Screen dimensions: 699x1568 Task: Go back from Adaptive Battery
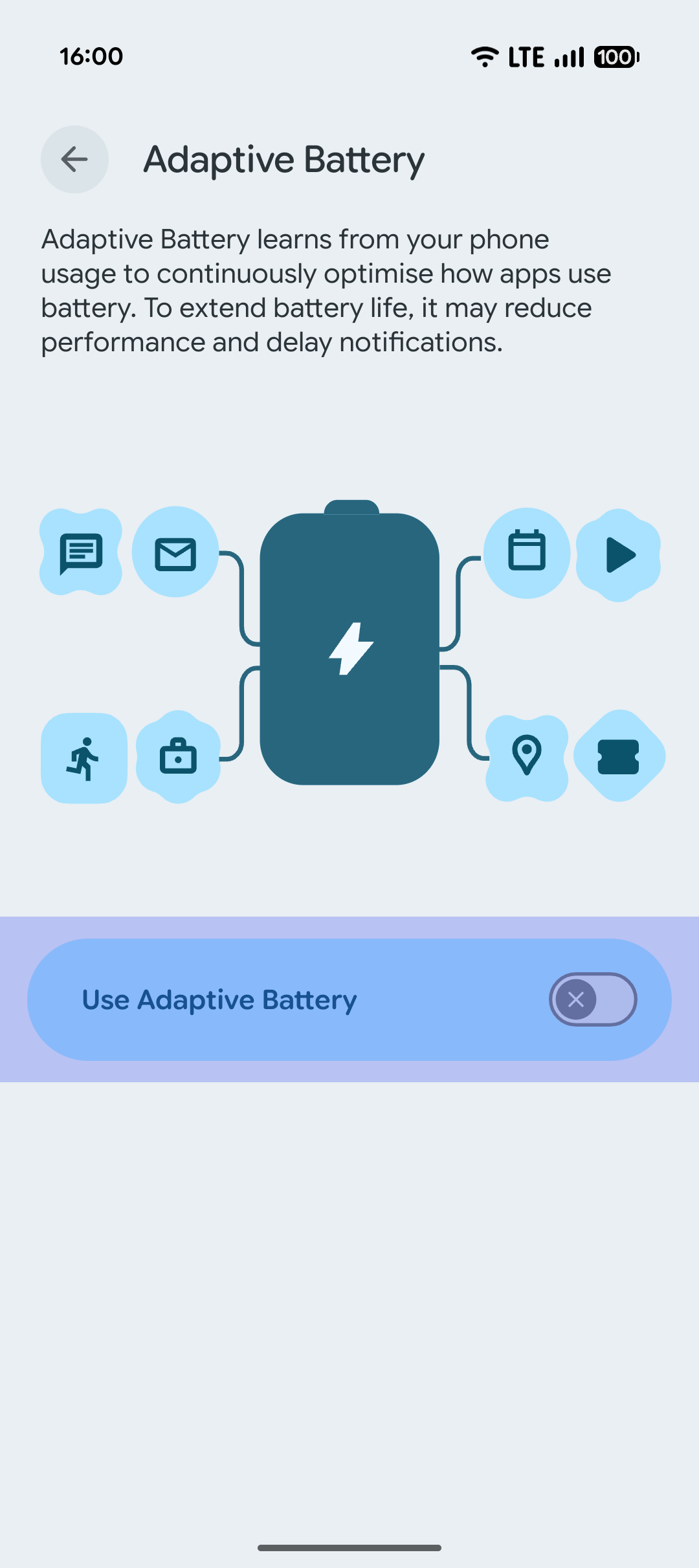click(74, 159)
